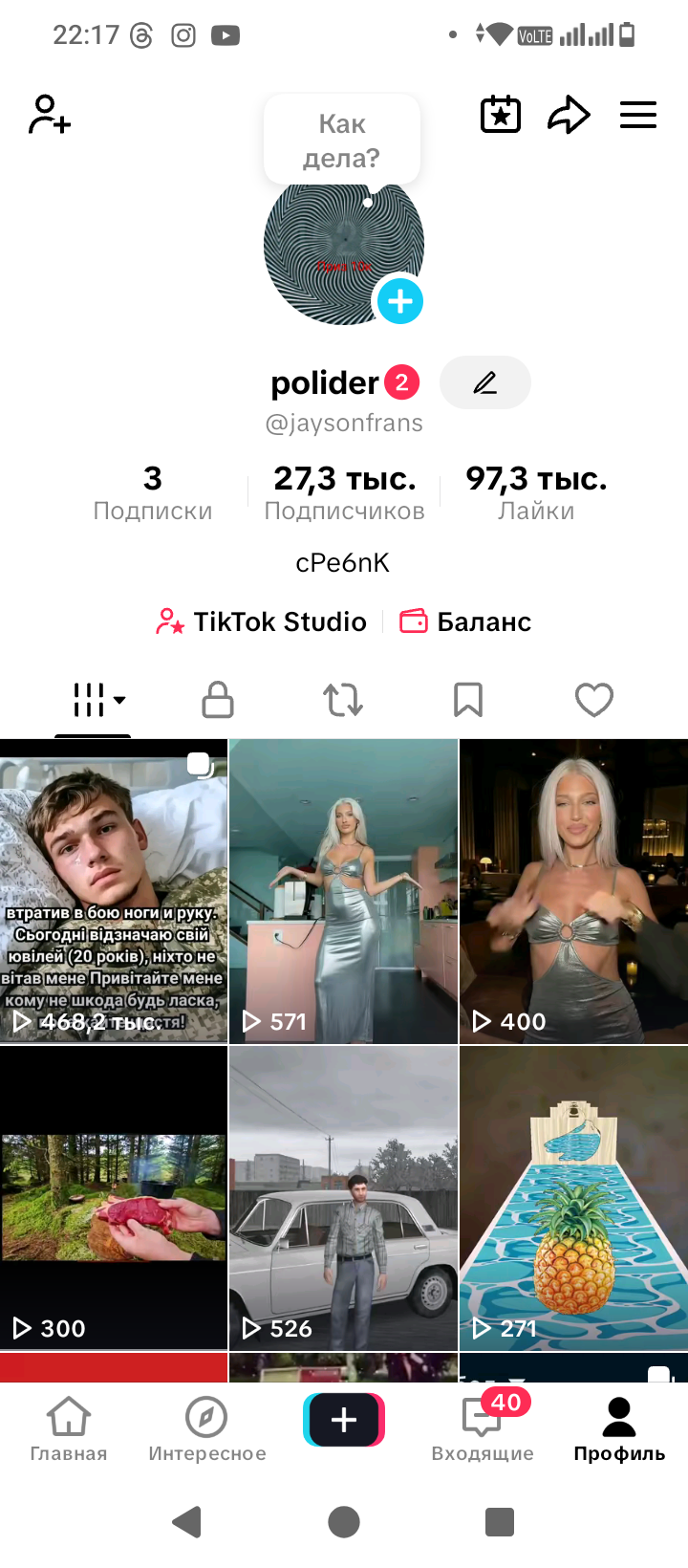View the Подписки list
Image resolution: width=688 pixels, height=1568 pixels.
point(153,493)
